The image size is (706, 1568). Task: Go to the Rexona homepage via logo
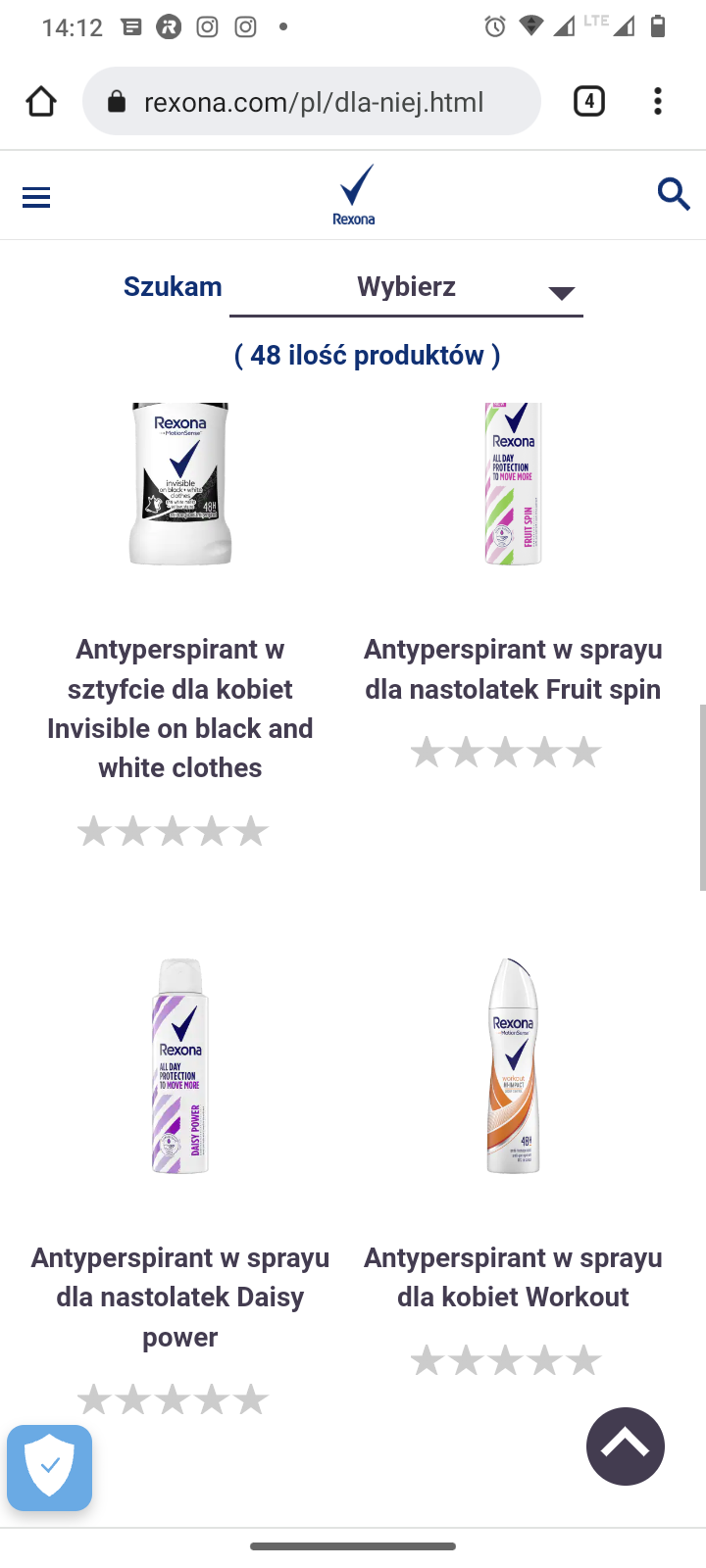point(354,195)
